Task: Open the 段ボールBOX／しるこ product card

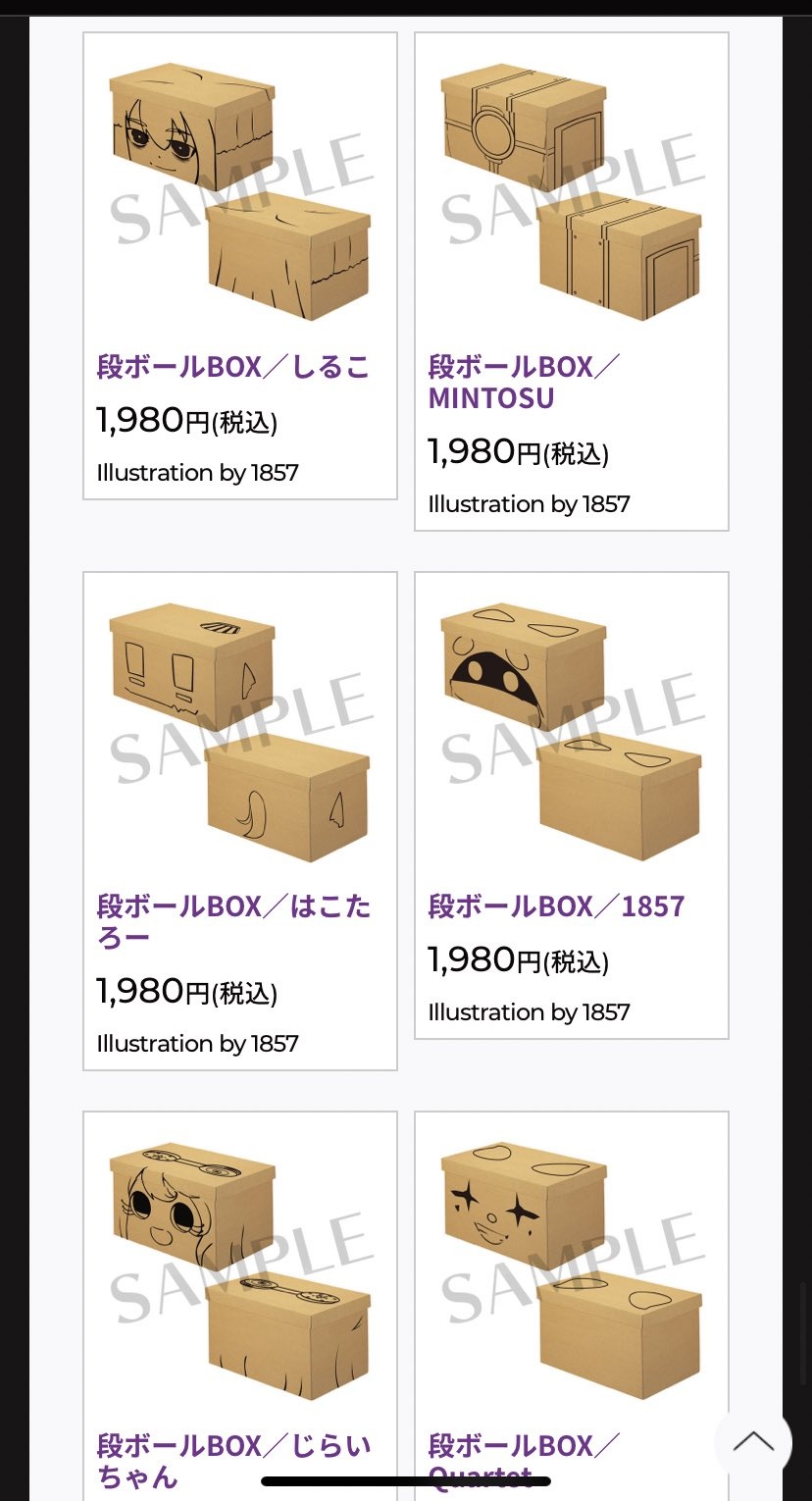Action: tap(240, 266)
